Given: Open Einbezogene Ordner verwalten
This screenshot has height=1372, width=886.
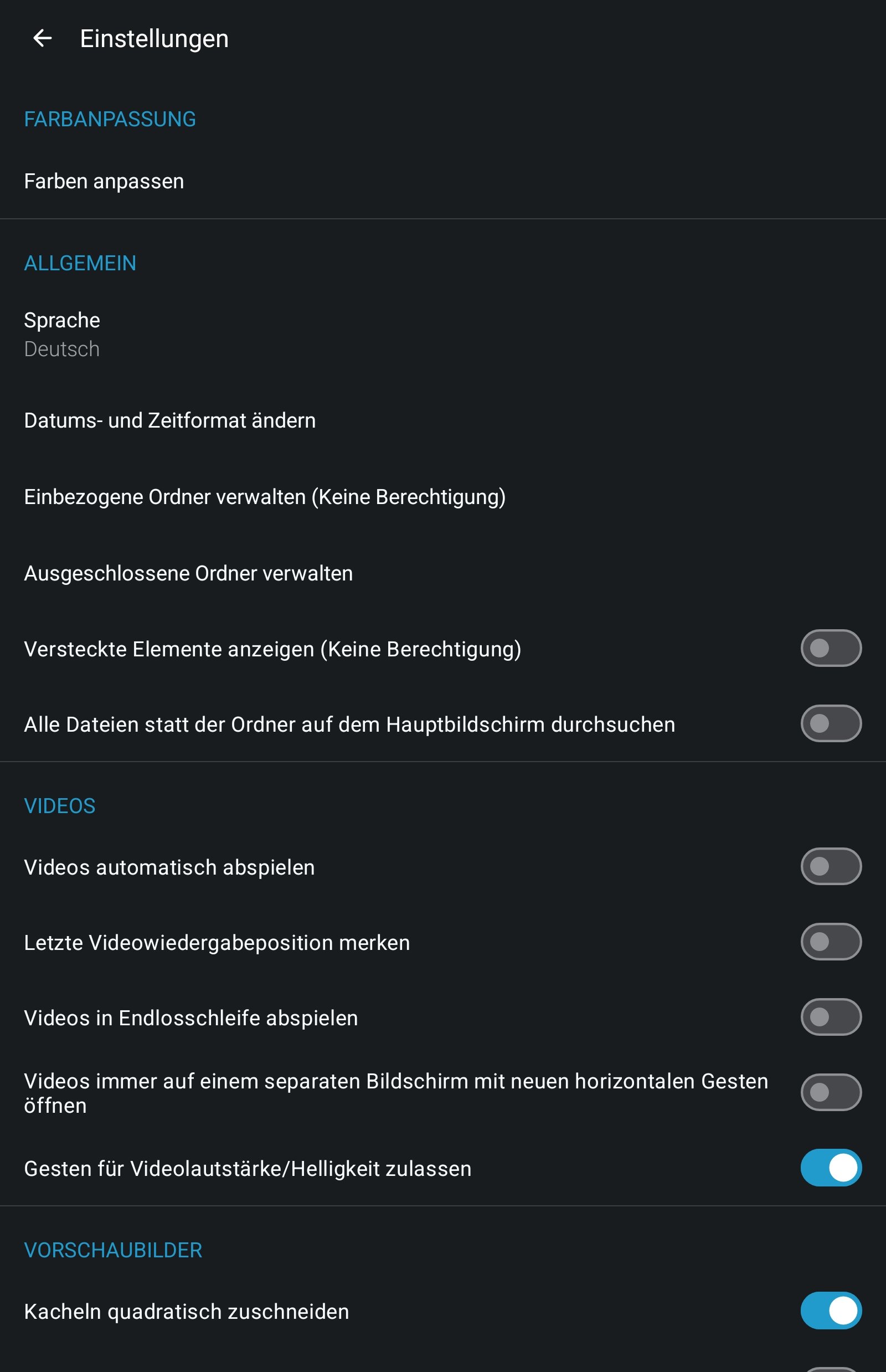Looking at the screenshot, I should coord(265,497).
